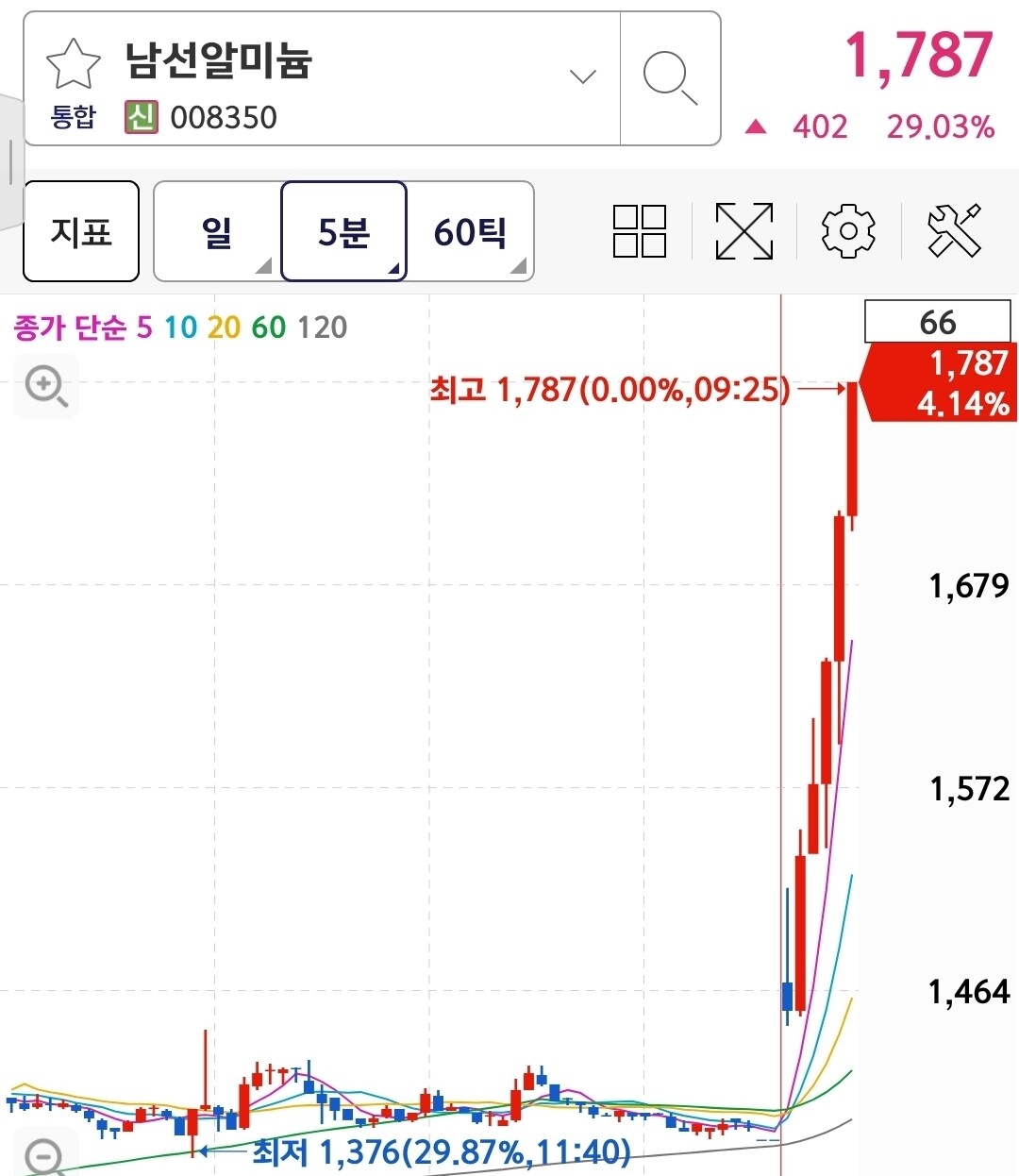Viewport: 1019px width, 1176px height.
Task: Tap the 66 candle count box
Action: (x=938, y=322)
